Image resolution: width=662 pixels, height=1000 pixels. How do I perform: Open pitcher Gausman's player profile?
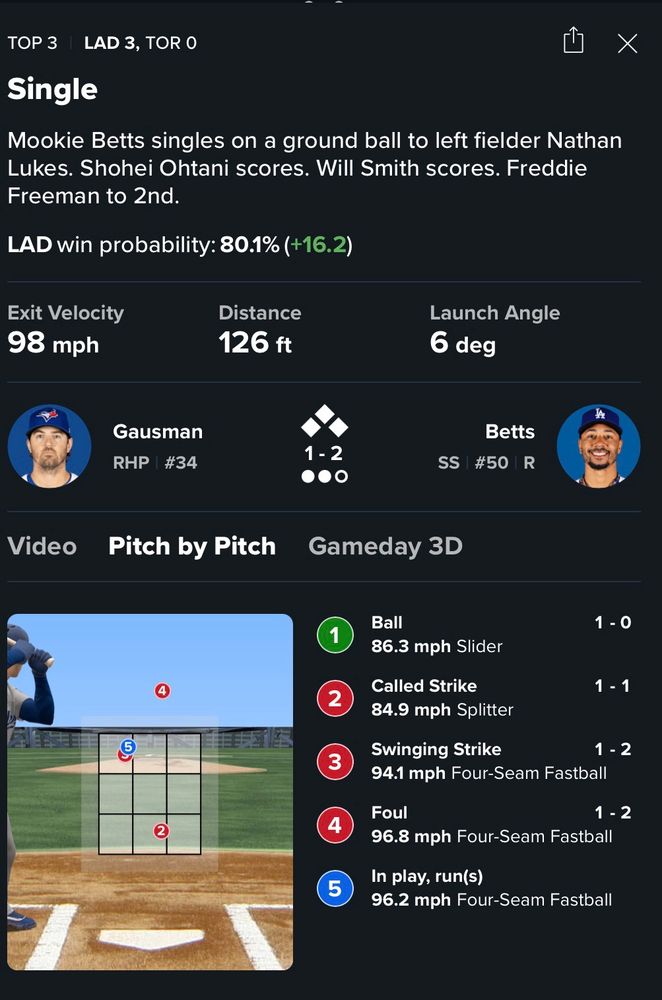[x=50, y=446]
